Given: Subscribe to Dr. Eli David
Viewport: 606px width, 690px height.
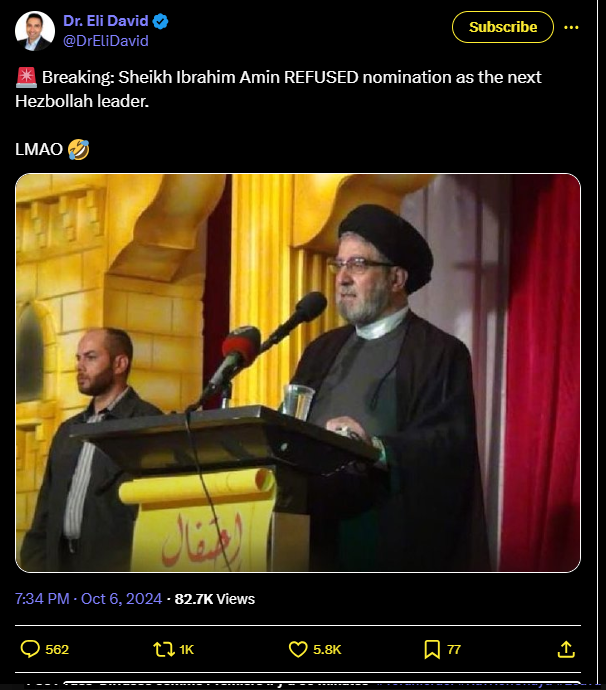Looking at the screenshot, I should [502, 27].
